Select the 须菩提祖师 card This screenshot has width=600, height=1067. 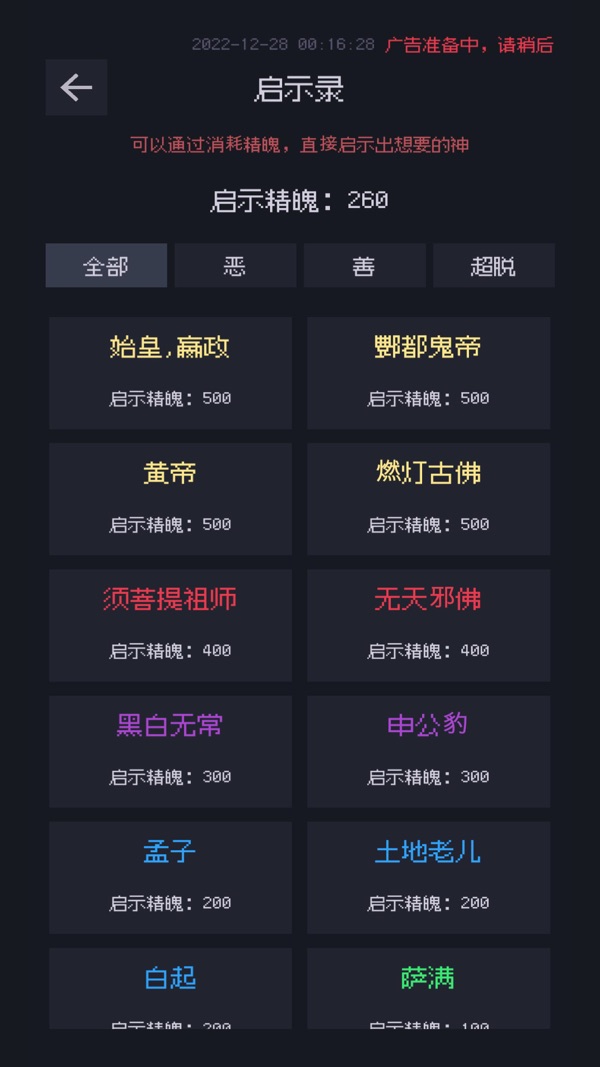pos(170,625)
